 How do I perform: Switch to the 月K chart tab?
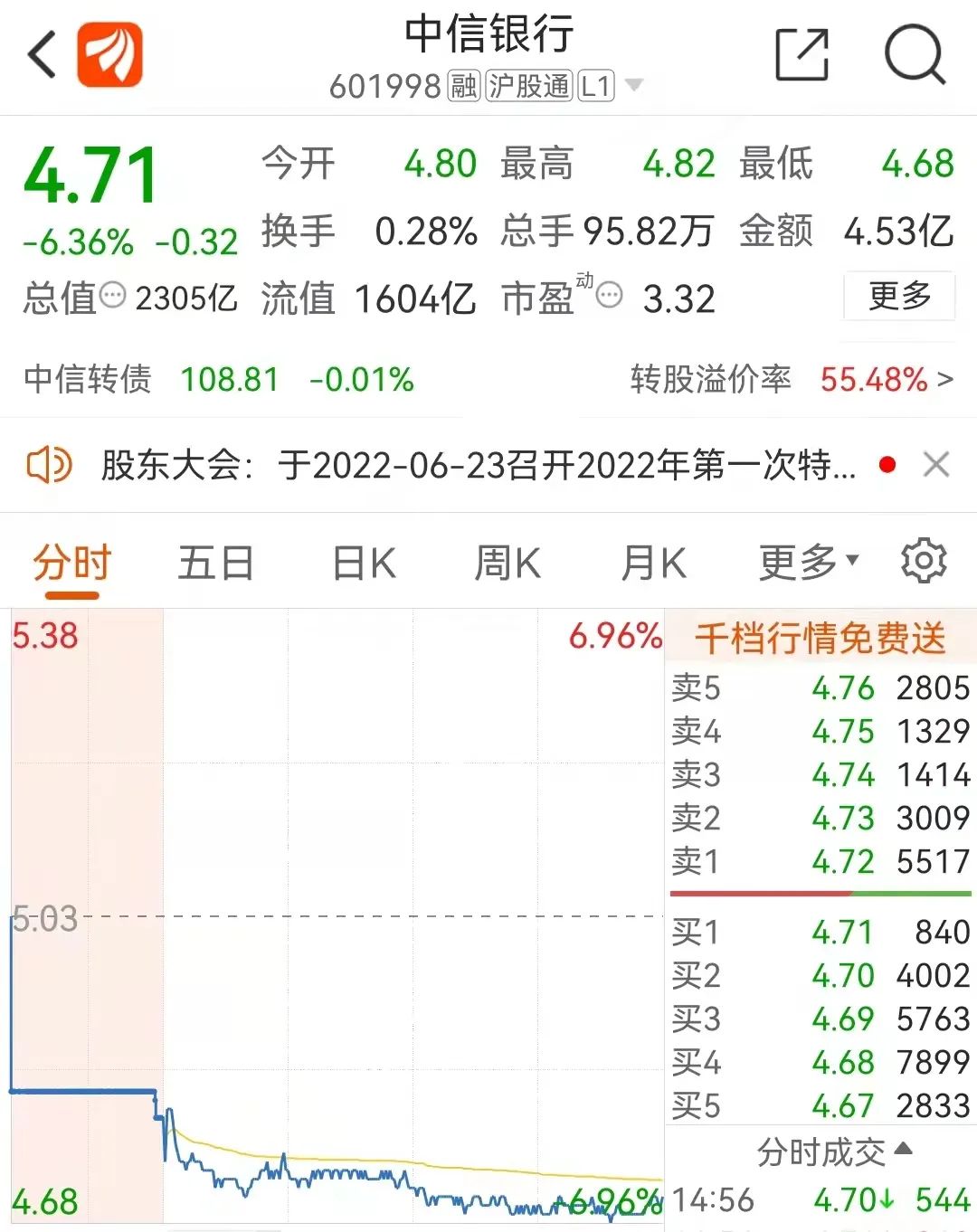(x=653, y=564)
